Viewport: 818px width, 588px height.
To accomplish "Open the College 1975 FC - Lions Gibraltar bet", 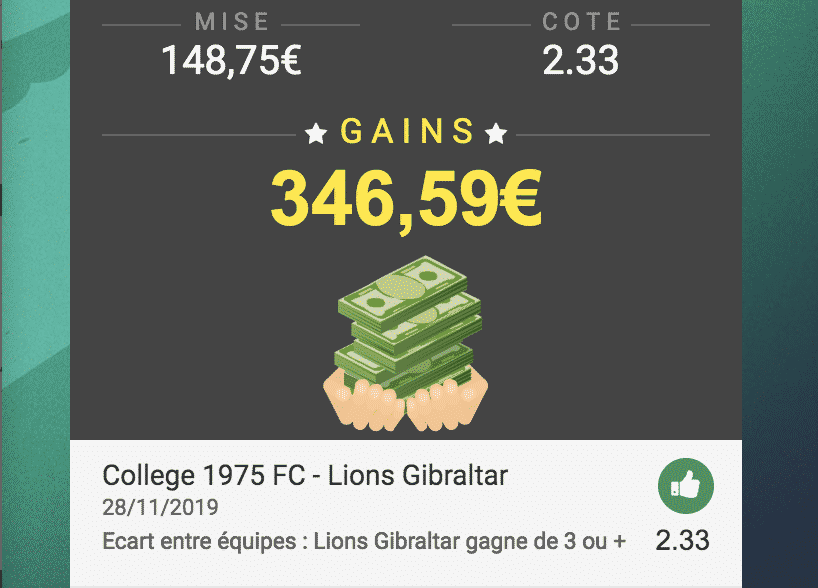I will click(305, 476).
